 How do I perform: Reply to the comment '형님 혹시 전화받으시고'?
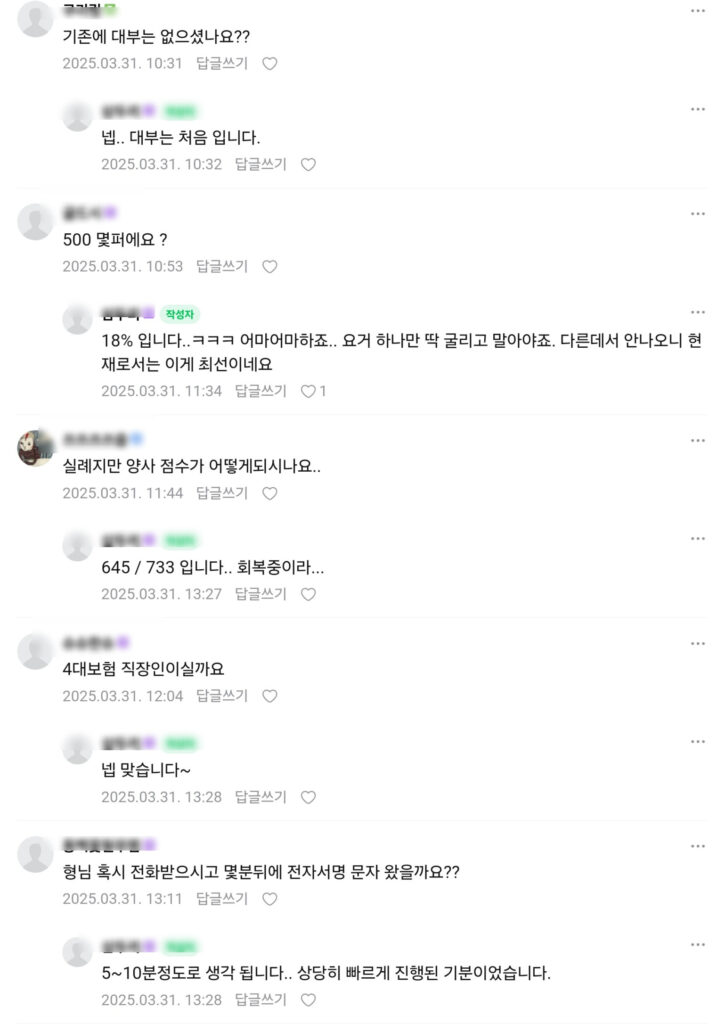(x=221, y=899)
